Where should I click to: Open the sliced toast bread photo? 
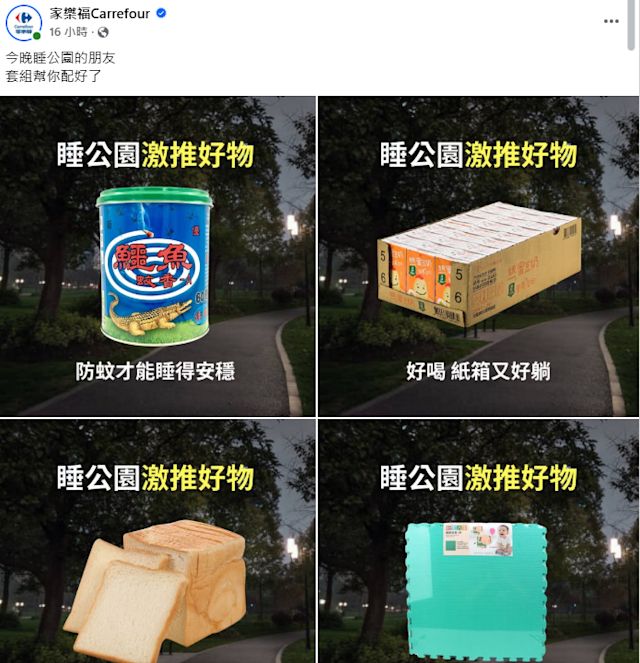[158, 545]
